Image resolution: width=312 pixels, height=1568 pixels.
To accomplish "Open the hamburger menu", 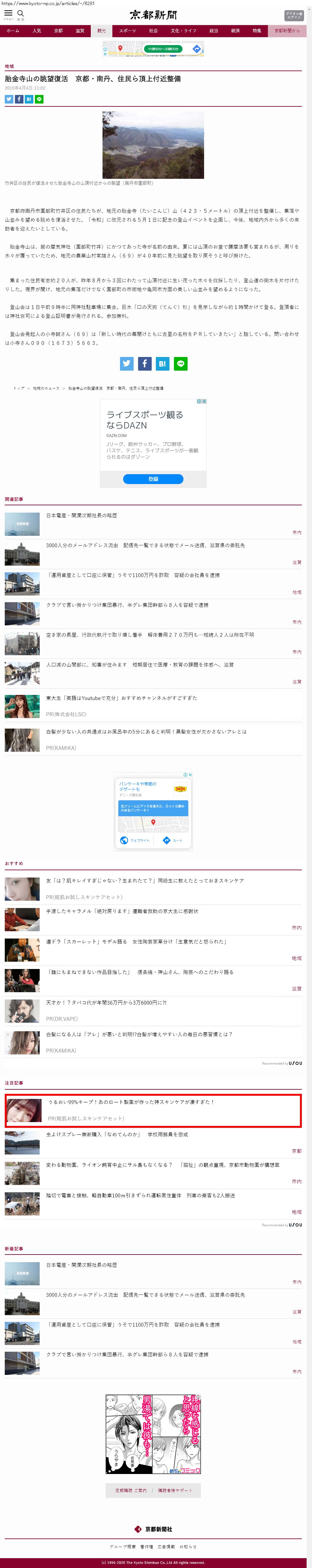I will (x=8, y=14).
